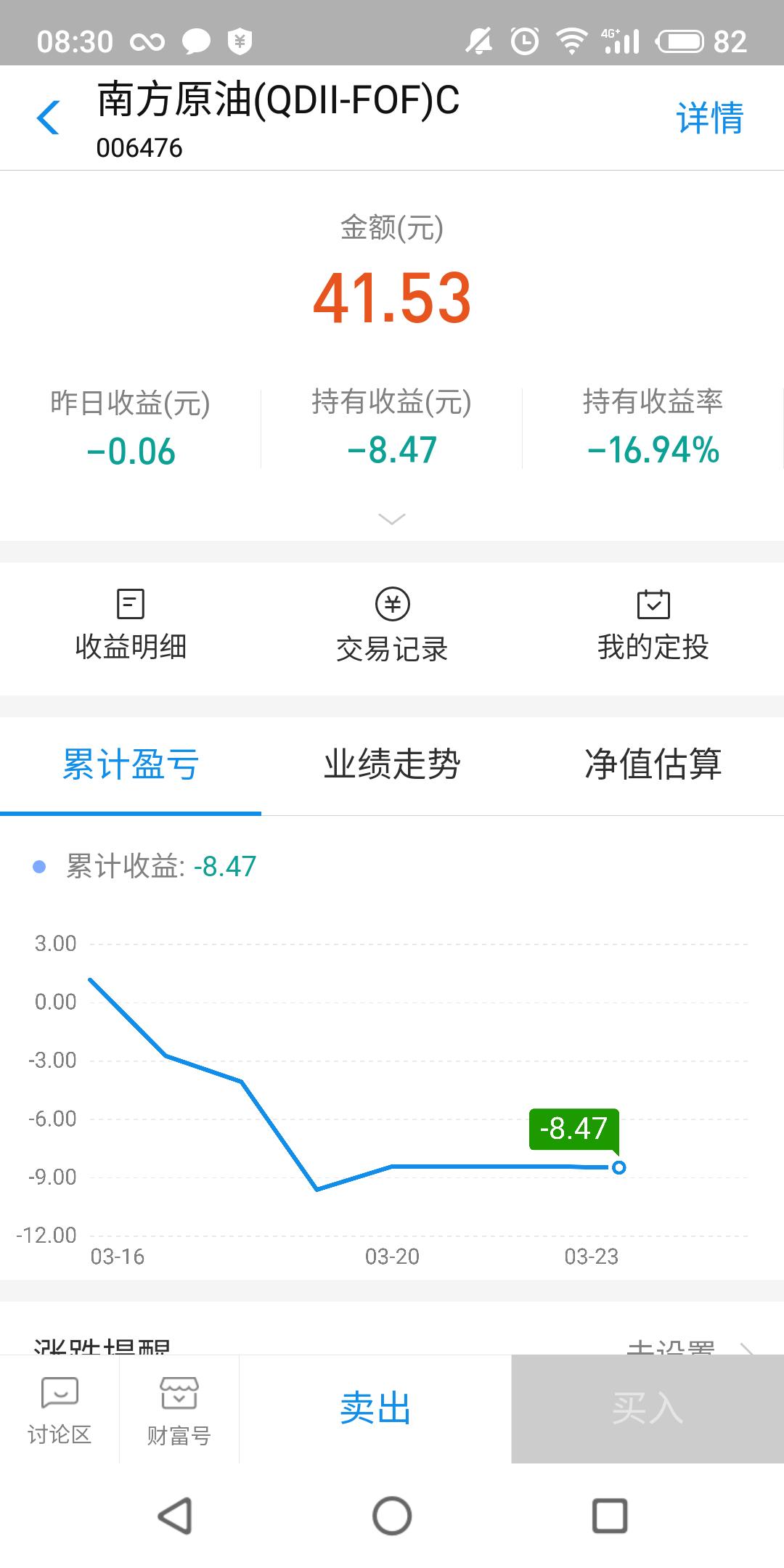This screenshot has width=784, height=1568.
Task: Tap the 买入 buy button
Action: tap(648, 1409)
